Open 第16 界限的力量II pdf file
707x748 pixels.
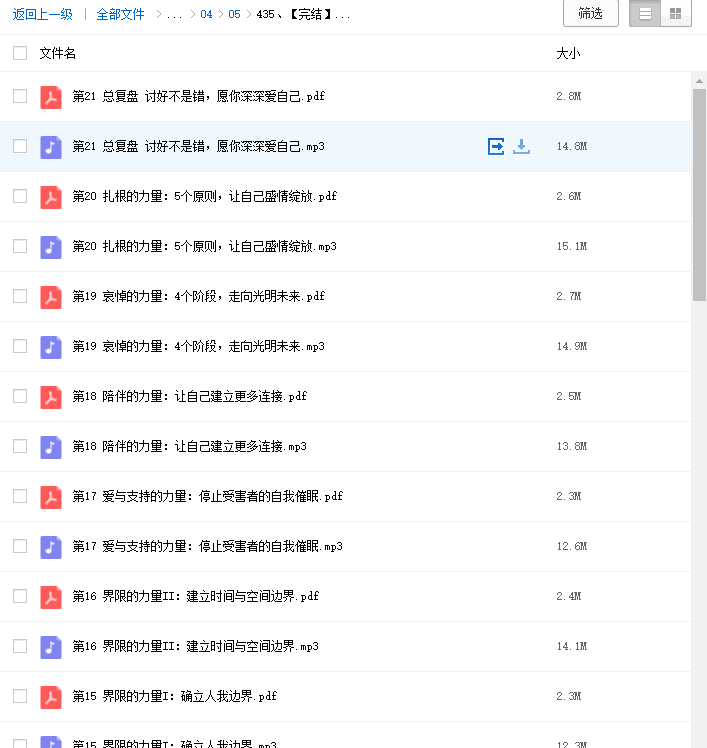[195, 597]
